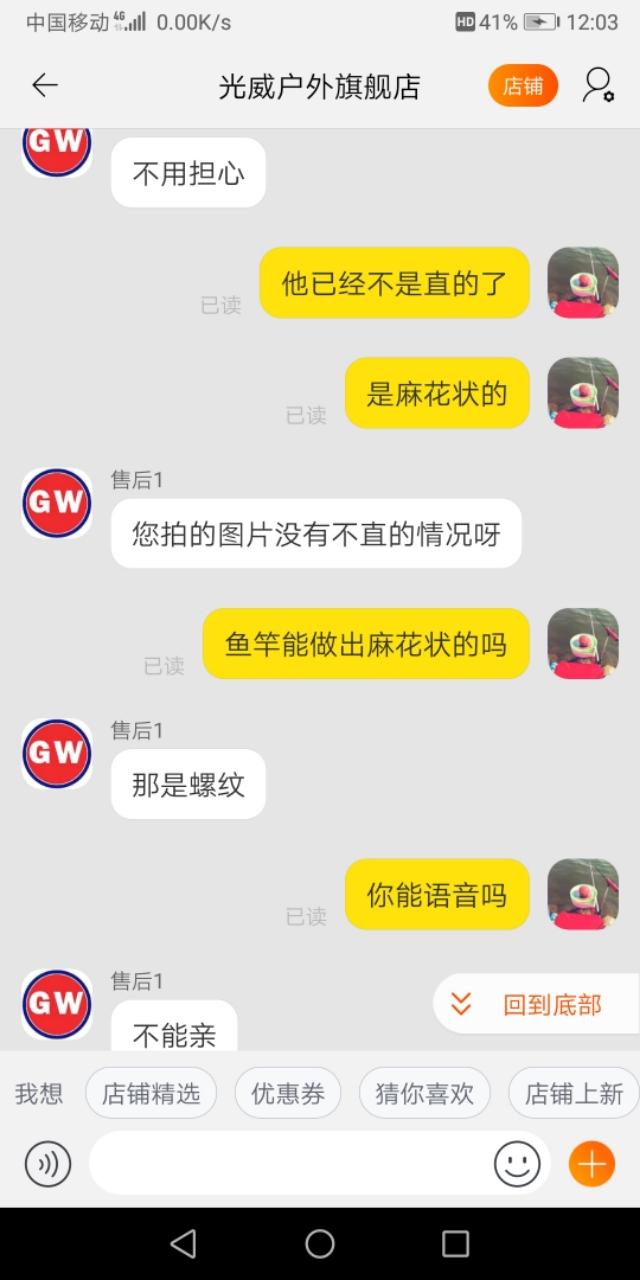Open the chat profile settings icon
This screenshot has width=640, height=1280.
tap(598, 86)
